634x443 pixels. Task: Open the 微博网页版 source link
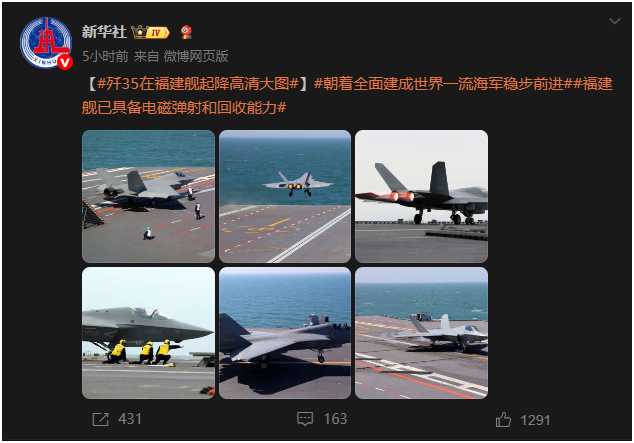[195, 56]
